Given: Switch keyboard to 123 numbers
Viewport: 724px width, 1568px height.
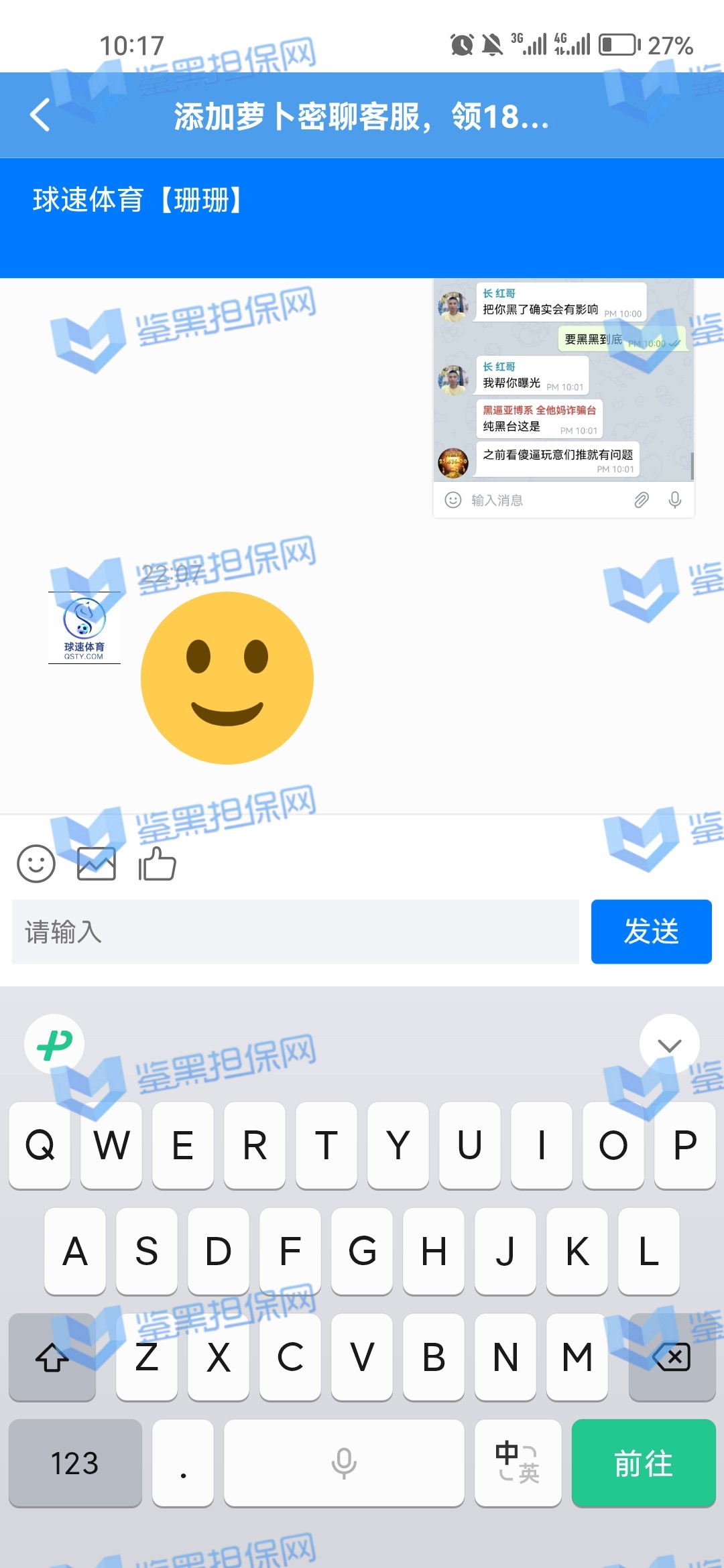Looking at the screenshot, I should point(75,1463).
